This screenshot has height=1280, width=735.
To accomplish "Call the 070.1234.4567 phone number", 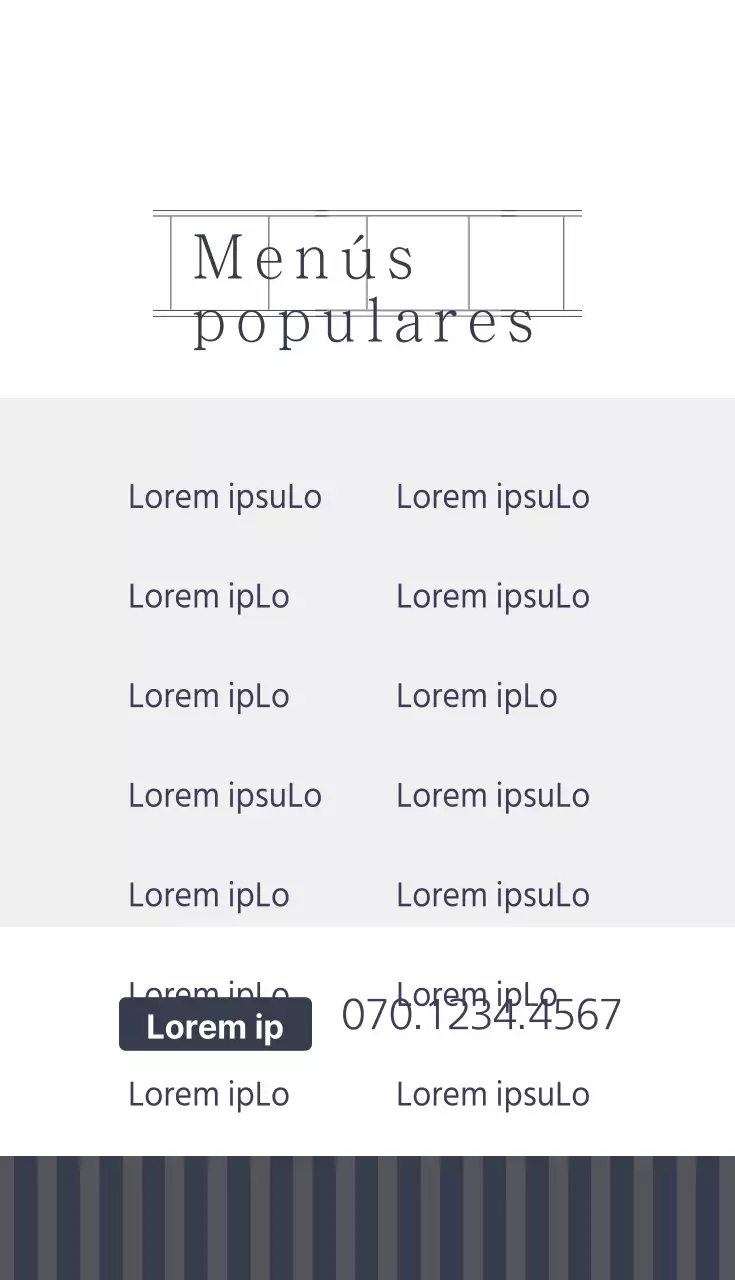I will coord(481,1016).
